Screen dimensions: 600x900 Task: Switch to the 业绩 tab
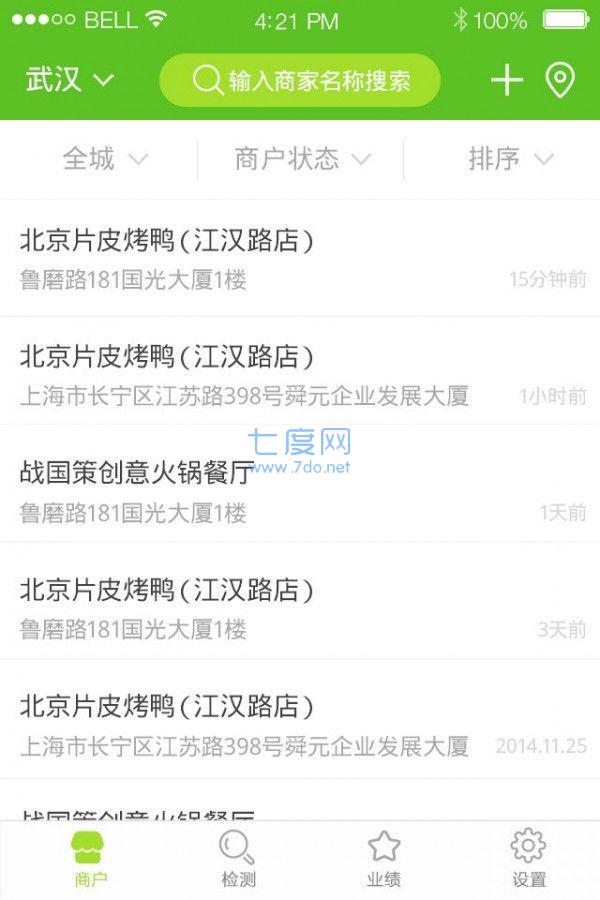tap(384, 859)
